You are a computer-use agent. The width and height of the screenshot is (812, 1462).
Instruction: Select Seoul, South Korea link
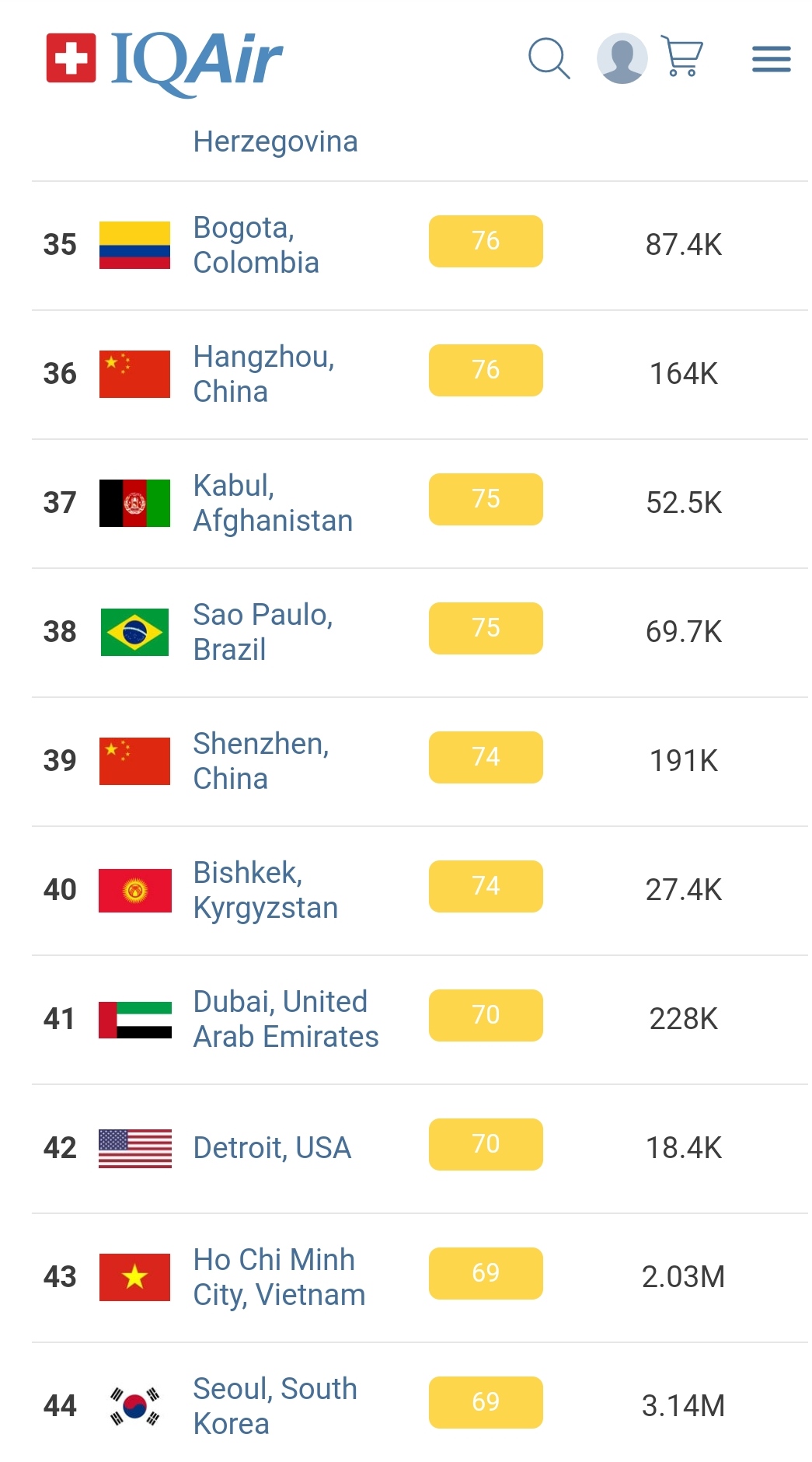point(275,1406)
